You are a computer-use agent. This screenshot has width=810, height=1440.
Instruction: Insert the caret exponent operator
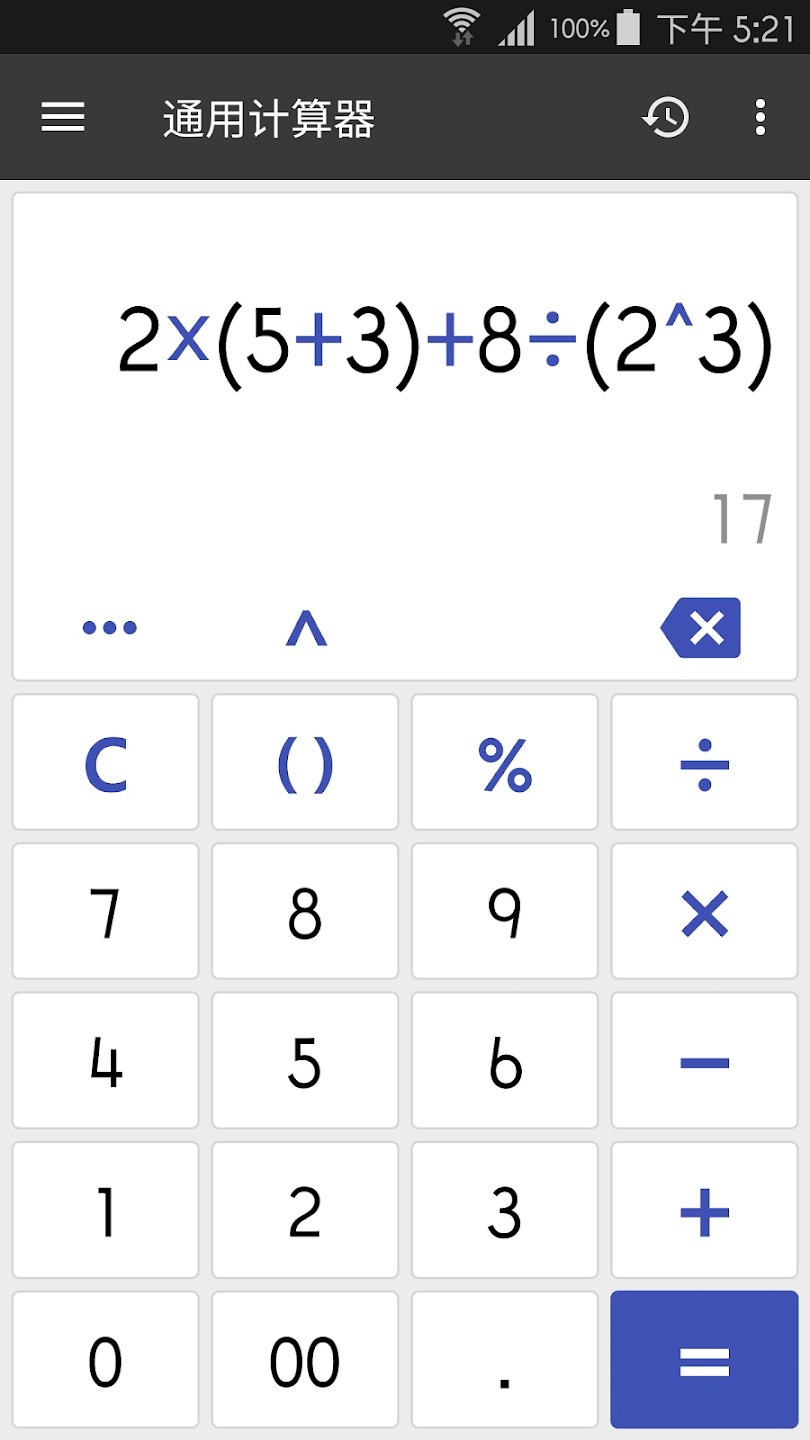(x=306, y=628)
